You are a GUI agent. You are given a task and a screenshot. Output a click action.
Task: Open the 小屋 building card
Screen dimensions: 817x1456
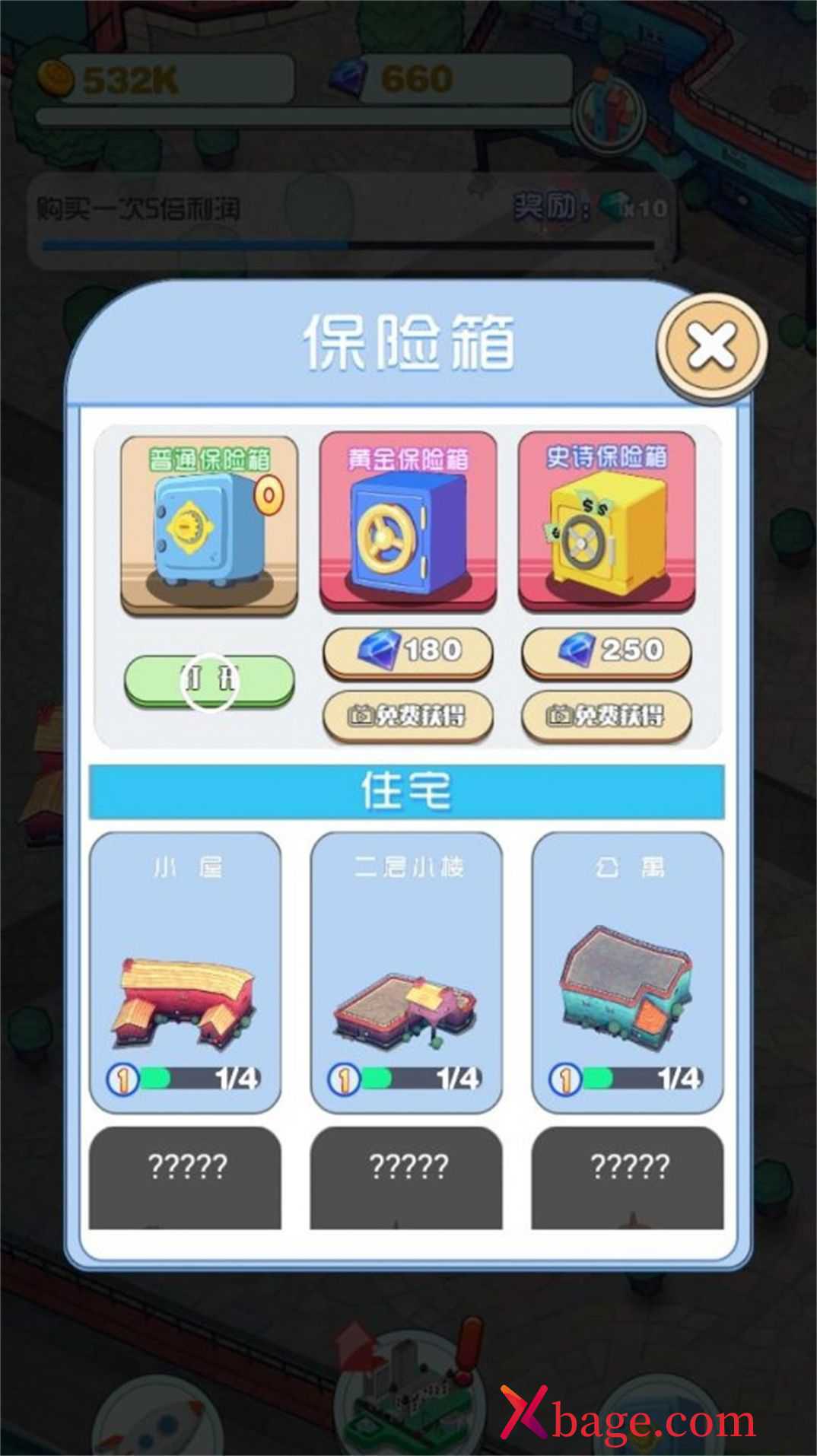[186, 972]
